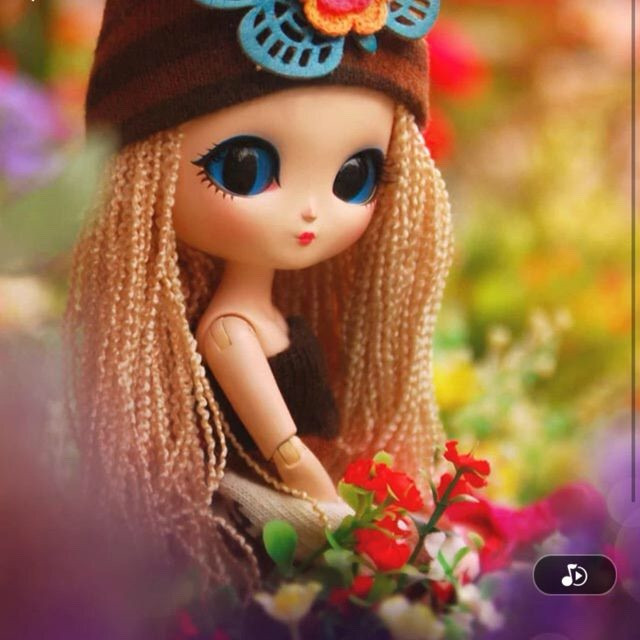This screenshot has height=640, width=640.
Task: Play the music for this picture
Action: [x=574, y=575]
